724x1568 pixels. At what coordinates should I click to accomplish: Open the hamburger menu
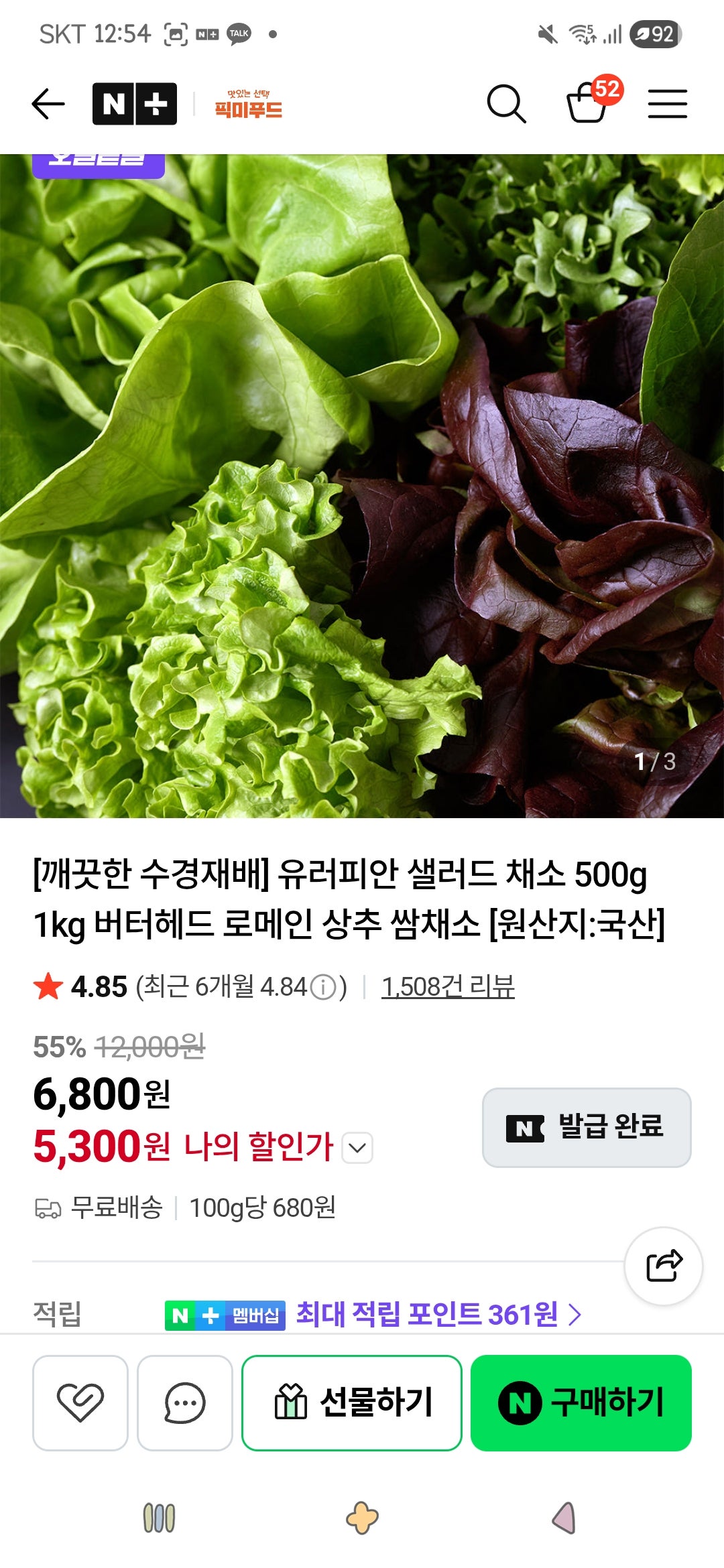(668, 104)
